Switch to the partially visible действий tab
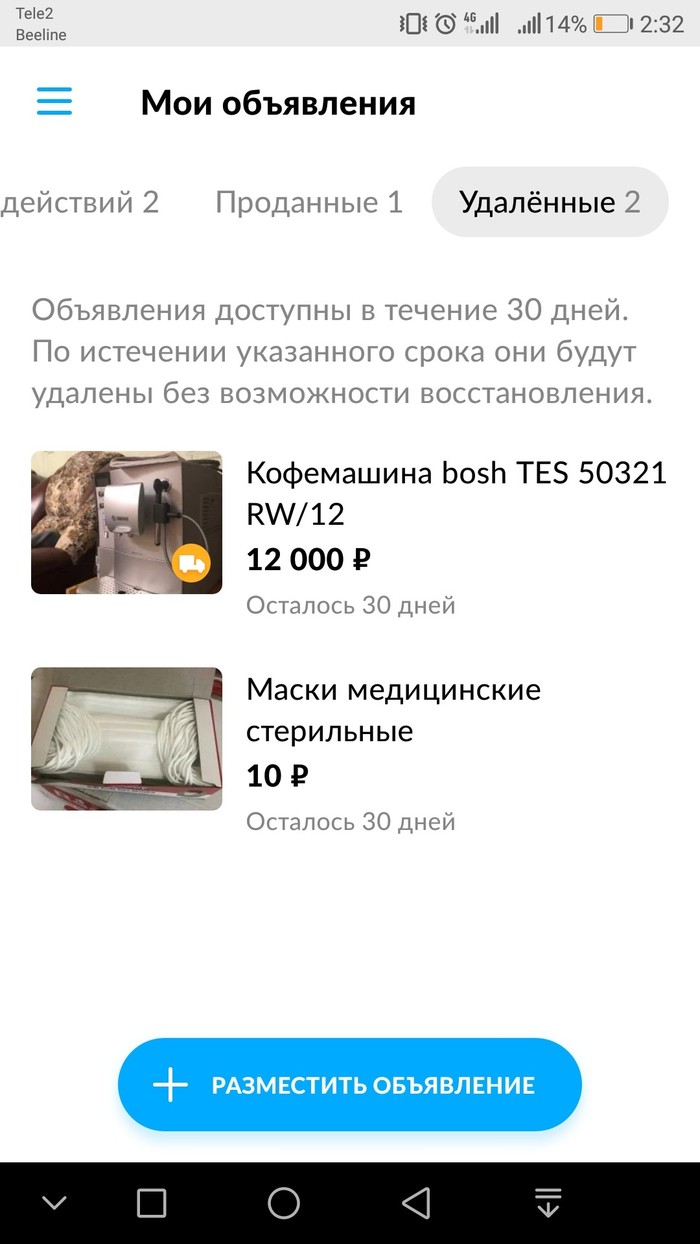700x1244 pixels. (x=80, y=203)
